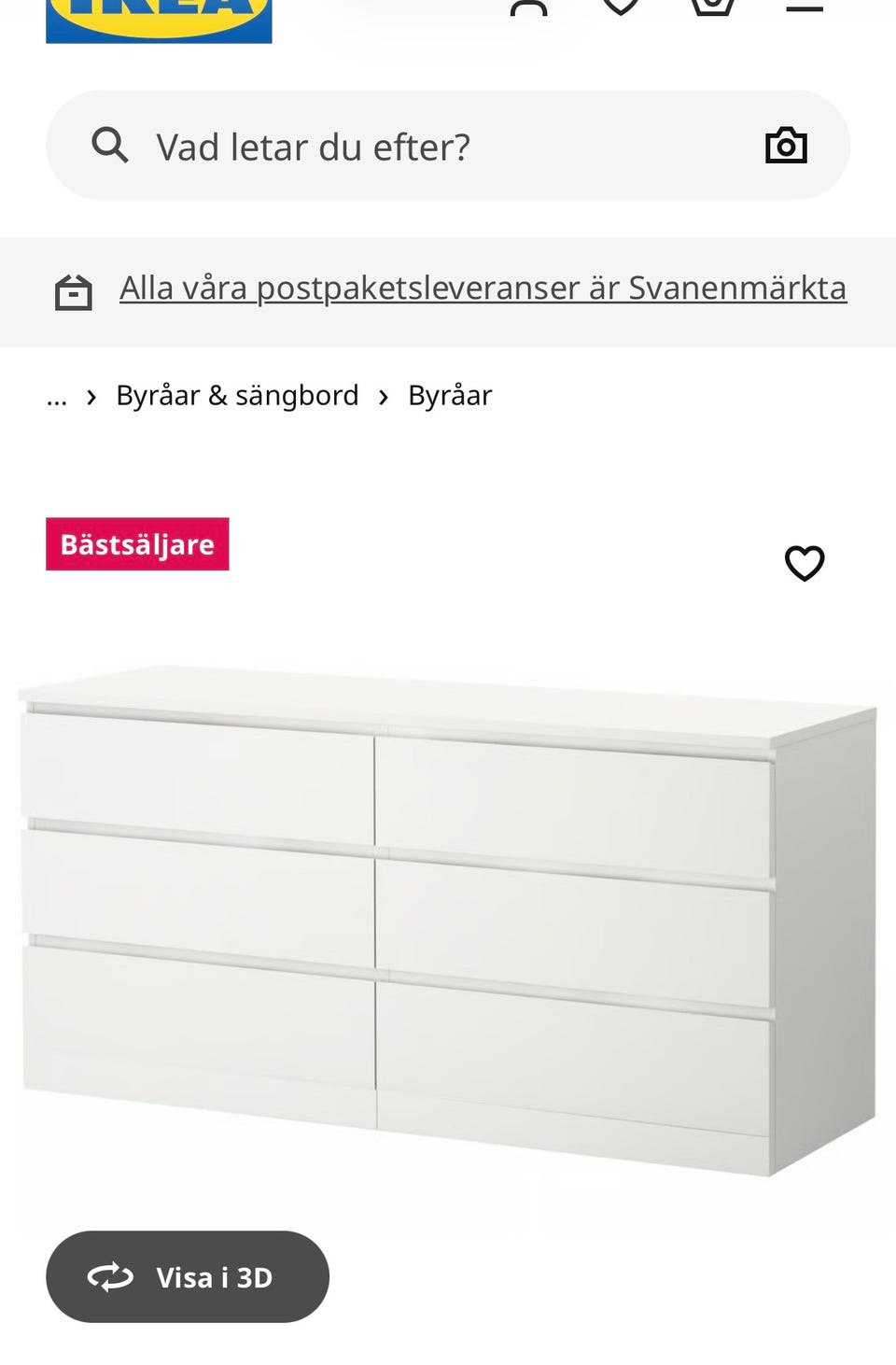This screenshot has width=896, height=1365.
Task: Click the parcel delivery icon in the banner
Action: click(x=73, y=291)
